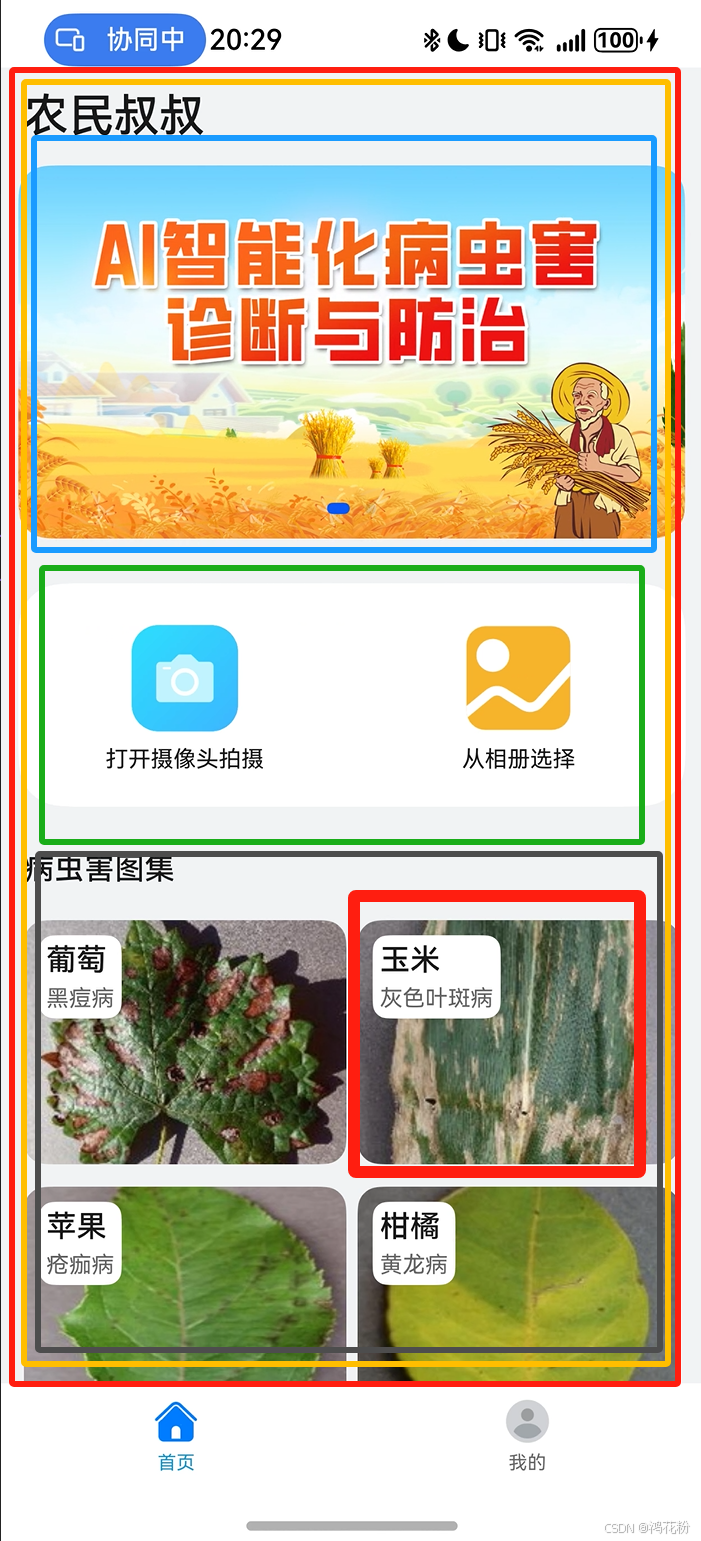Open the AI pest diagnosis banner
Viewport: 701px width, 1541px height.
tap(351, 352)
